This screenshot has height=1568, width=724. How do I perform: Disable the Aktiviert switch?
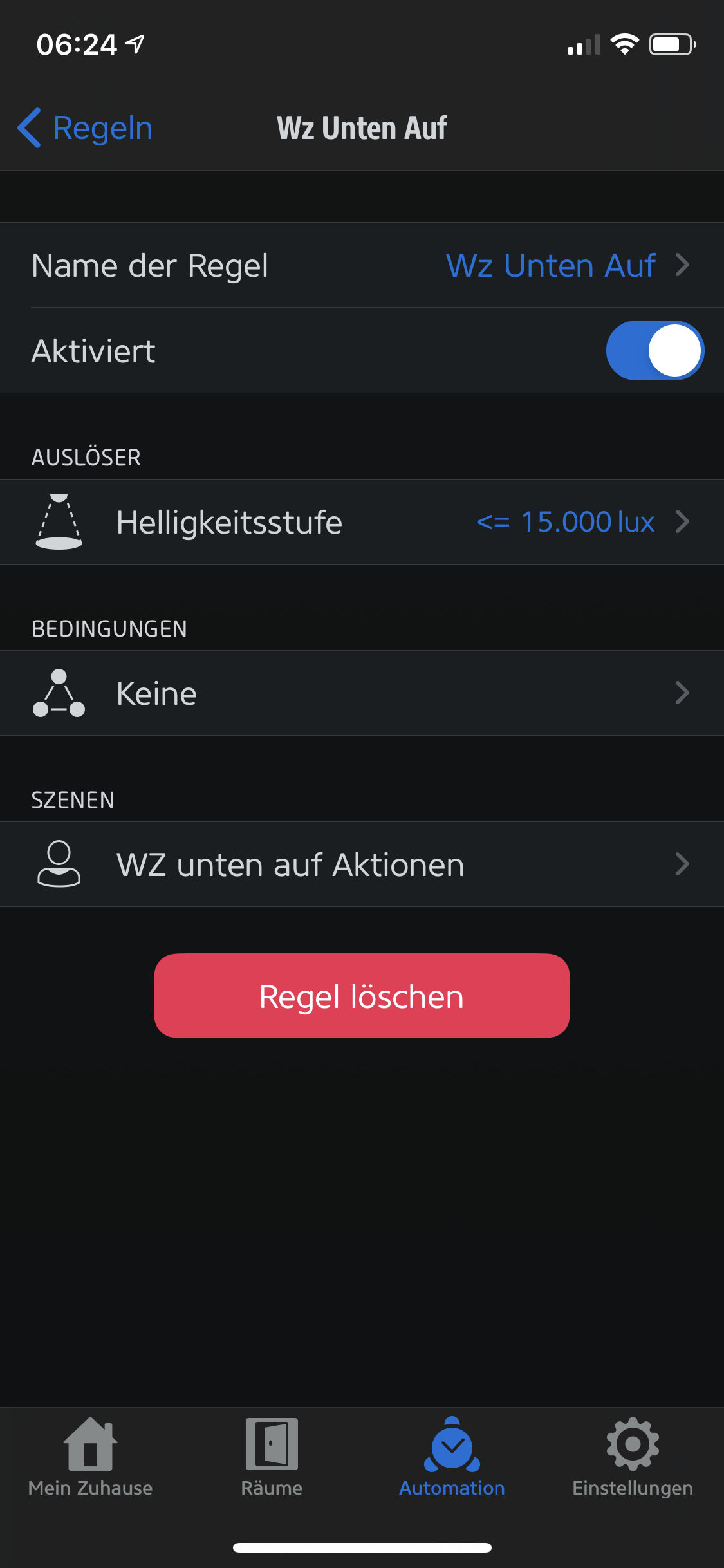tap(654, 351)
